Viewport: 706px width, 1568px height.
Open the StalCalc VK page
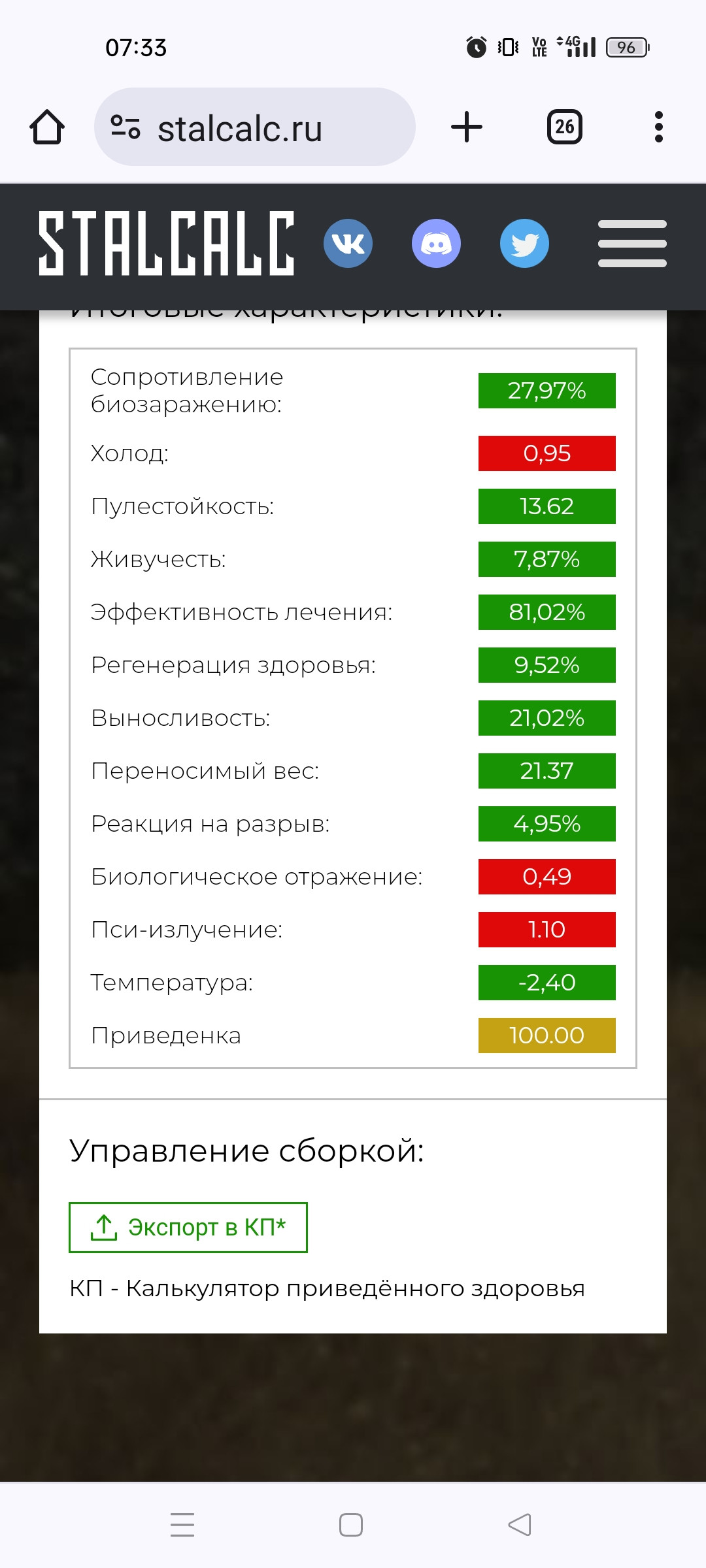point(348,243)
